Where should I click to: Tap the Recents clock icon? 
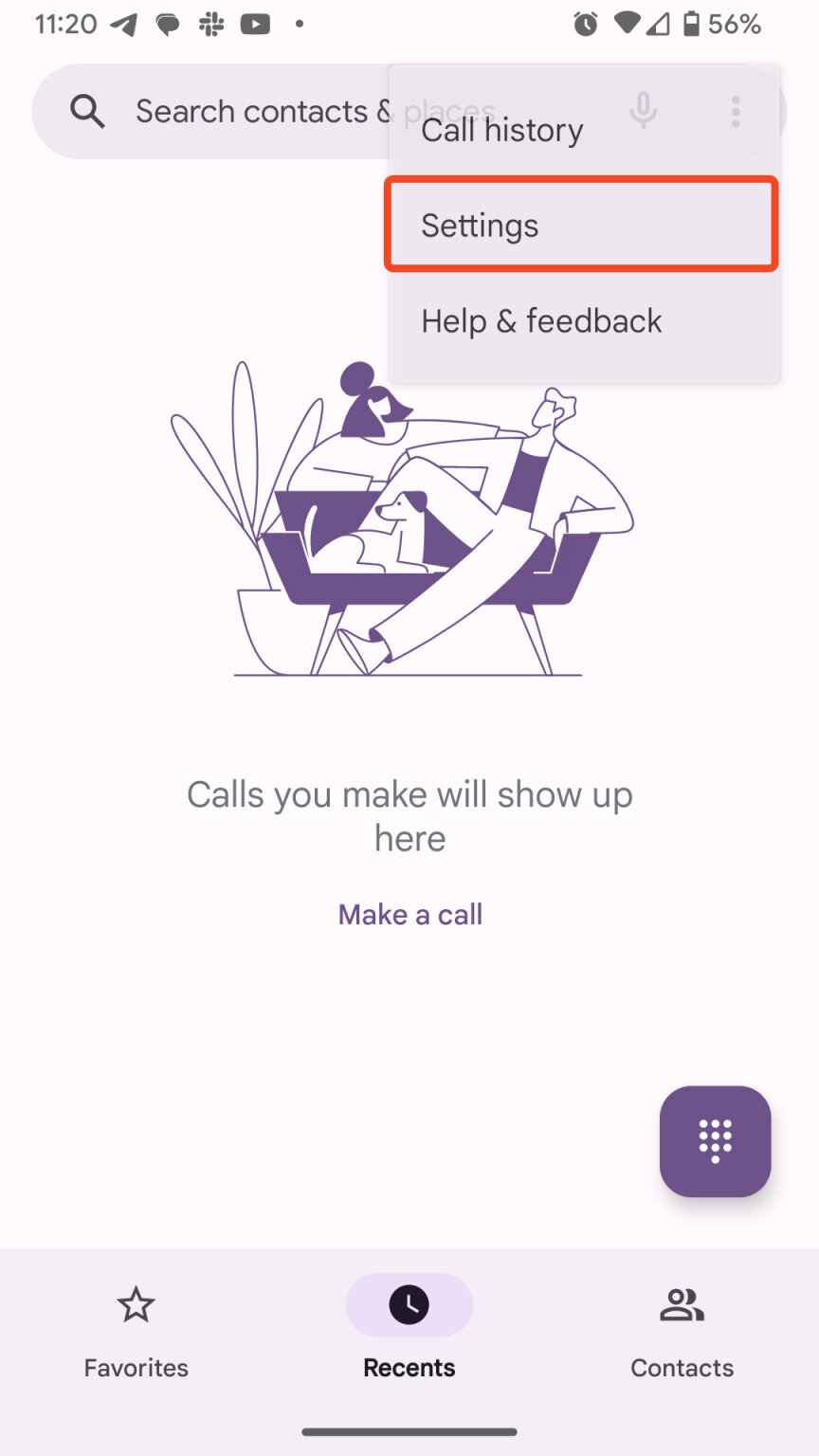pos(408,1304)
